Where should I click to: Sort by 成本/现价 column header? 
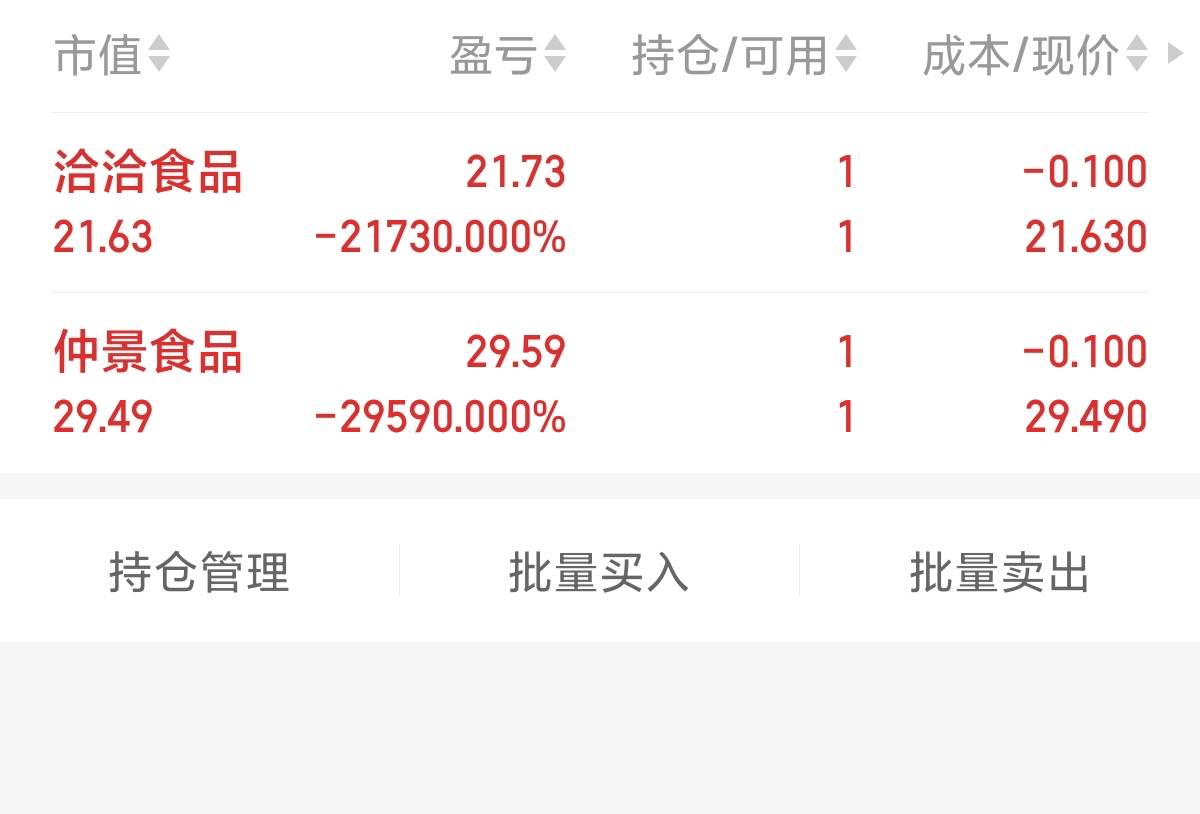(1034, 55)
